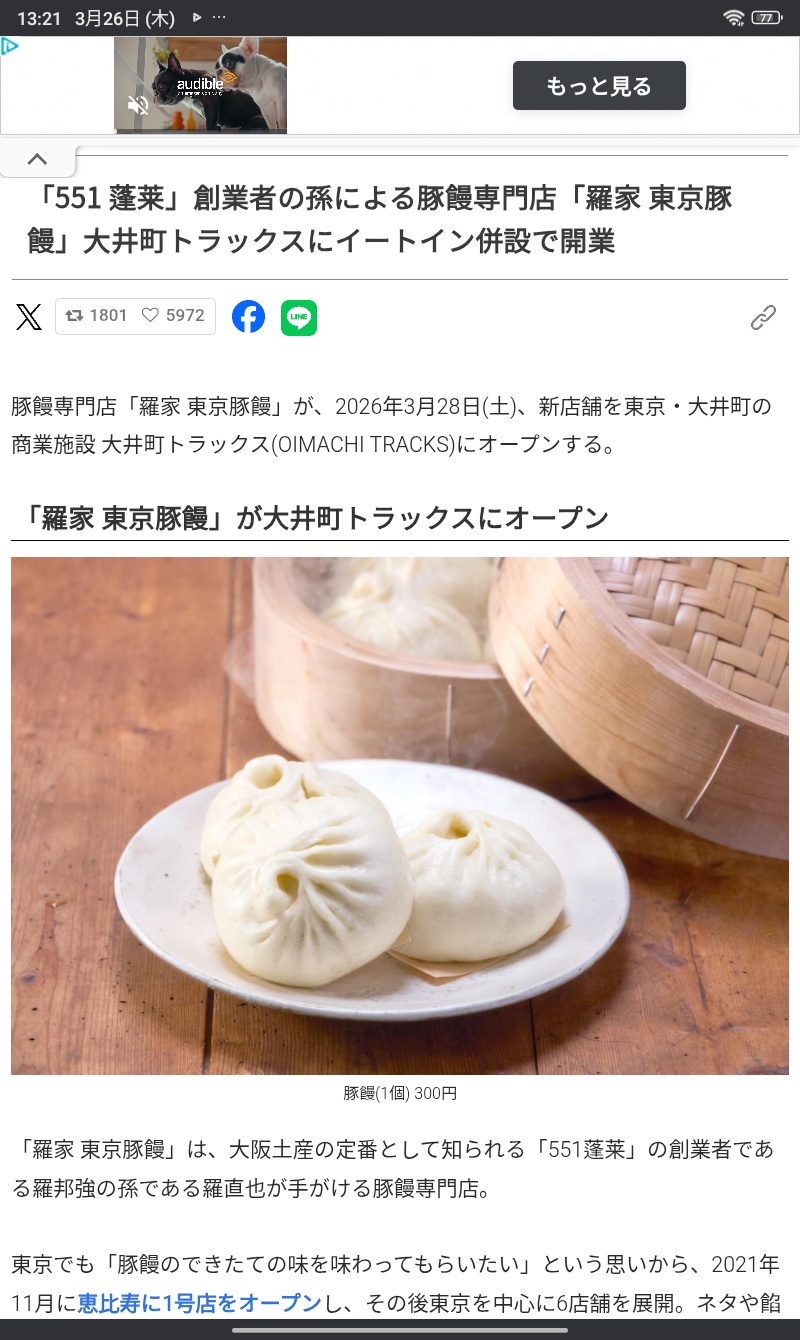
Task: Unmute the audible video ad
Action: [138, 105]
